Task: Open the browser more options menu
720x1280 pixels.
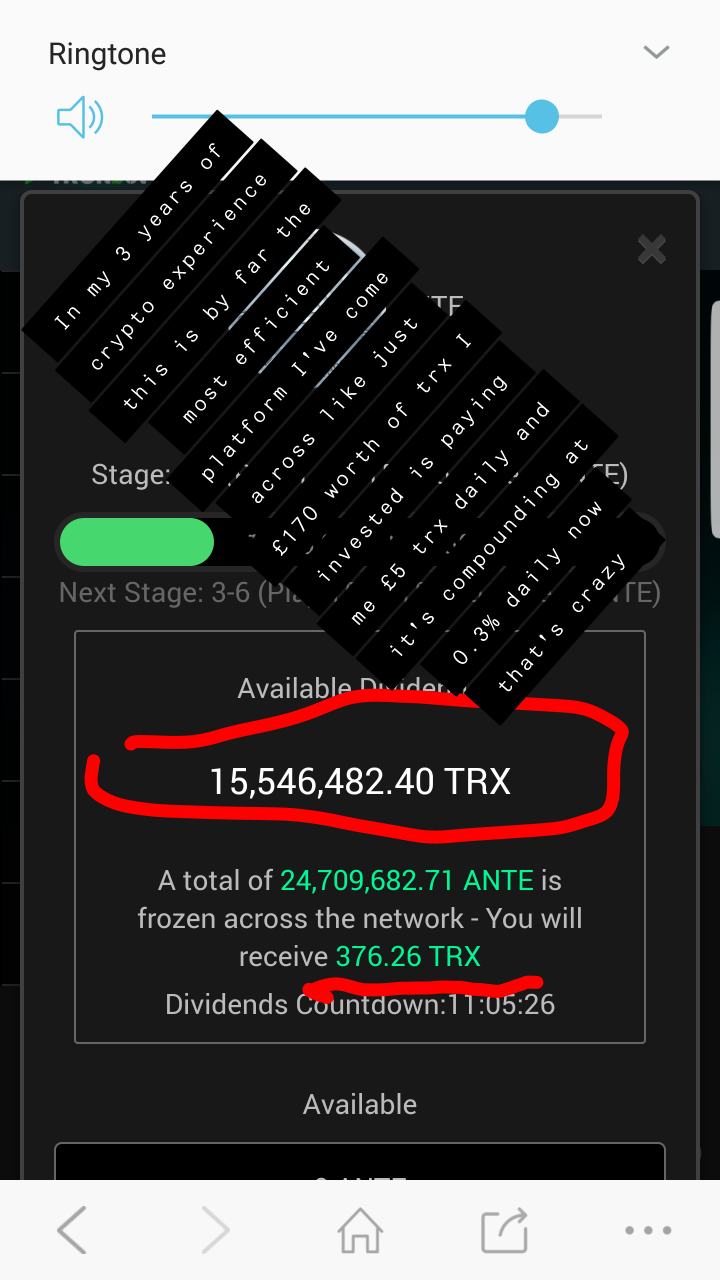Action: coord(648,1230)
